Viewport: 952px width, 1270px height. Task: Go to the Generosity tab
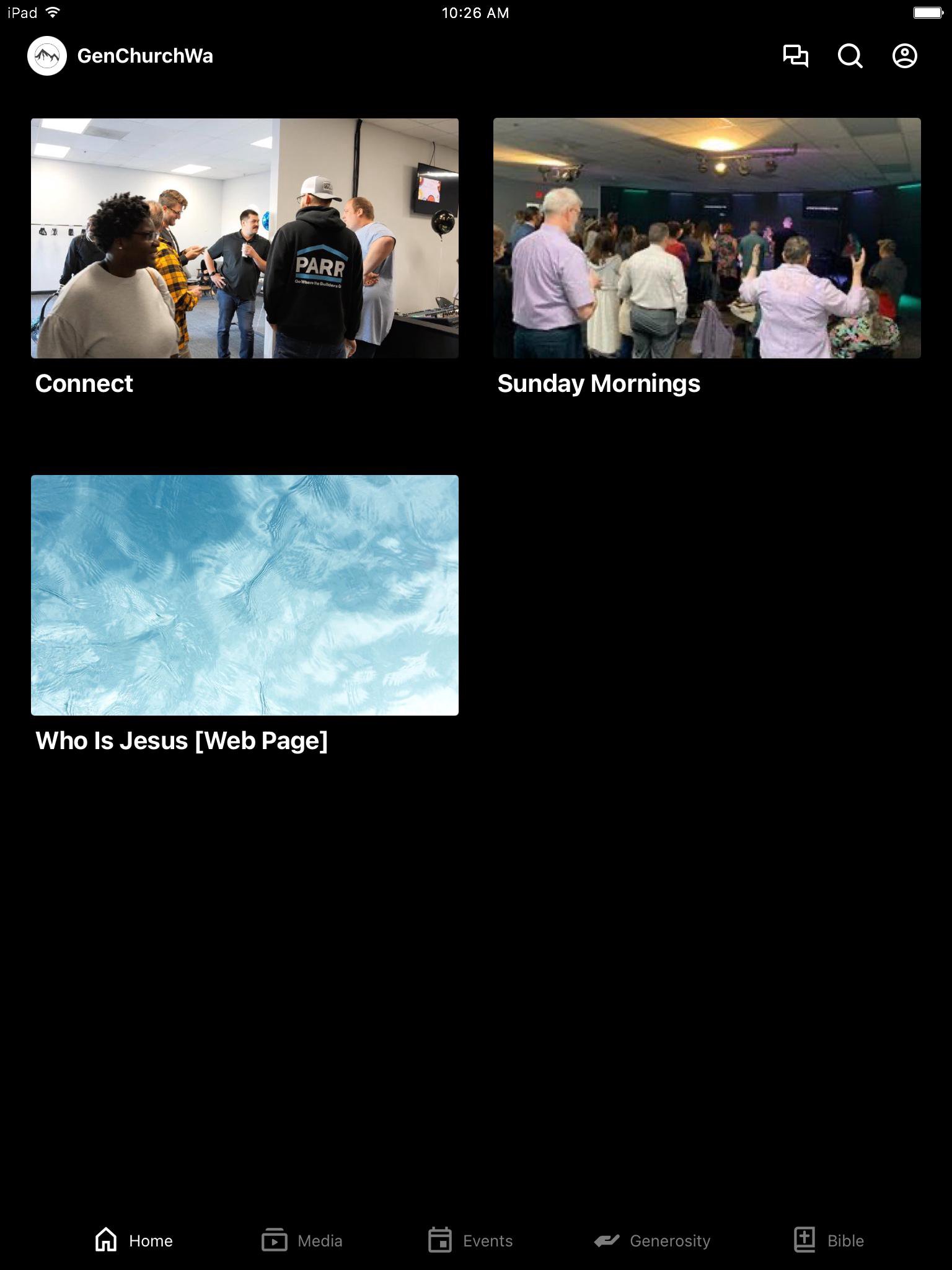652,1240
